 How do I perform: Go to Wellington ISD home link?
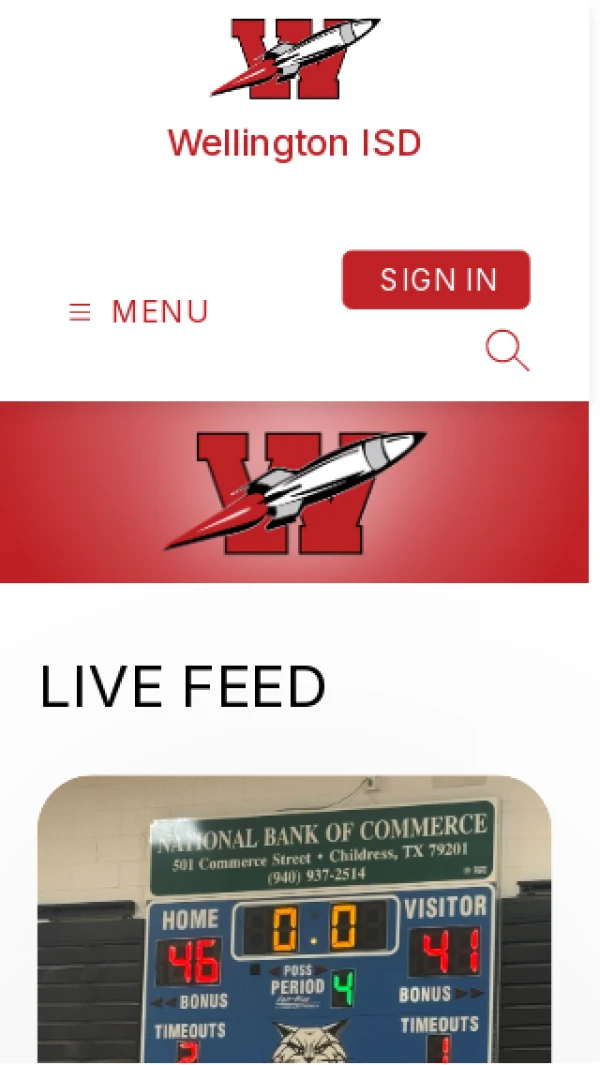294,143
